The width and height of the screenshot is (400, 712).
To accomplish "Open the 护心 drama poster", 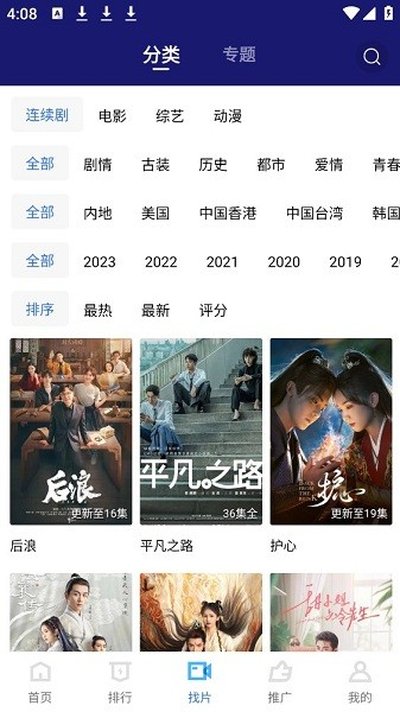I will [331, 431].
